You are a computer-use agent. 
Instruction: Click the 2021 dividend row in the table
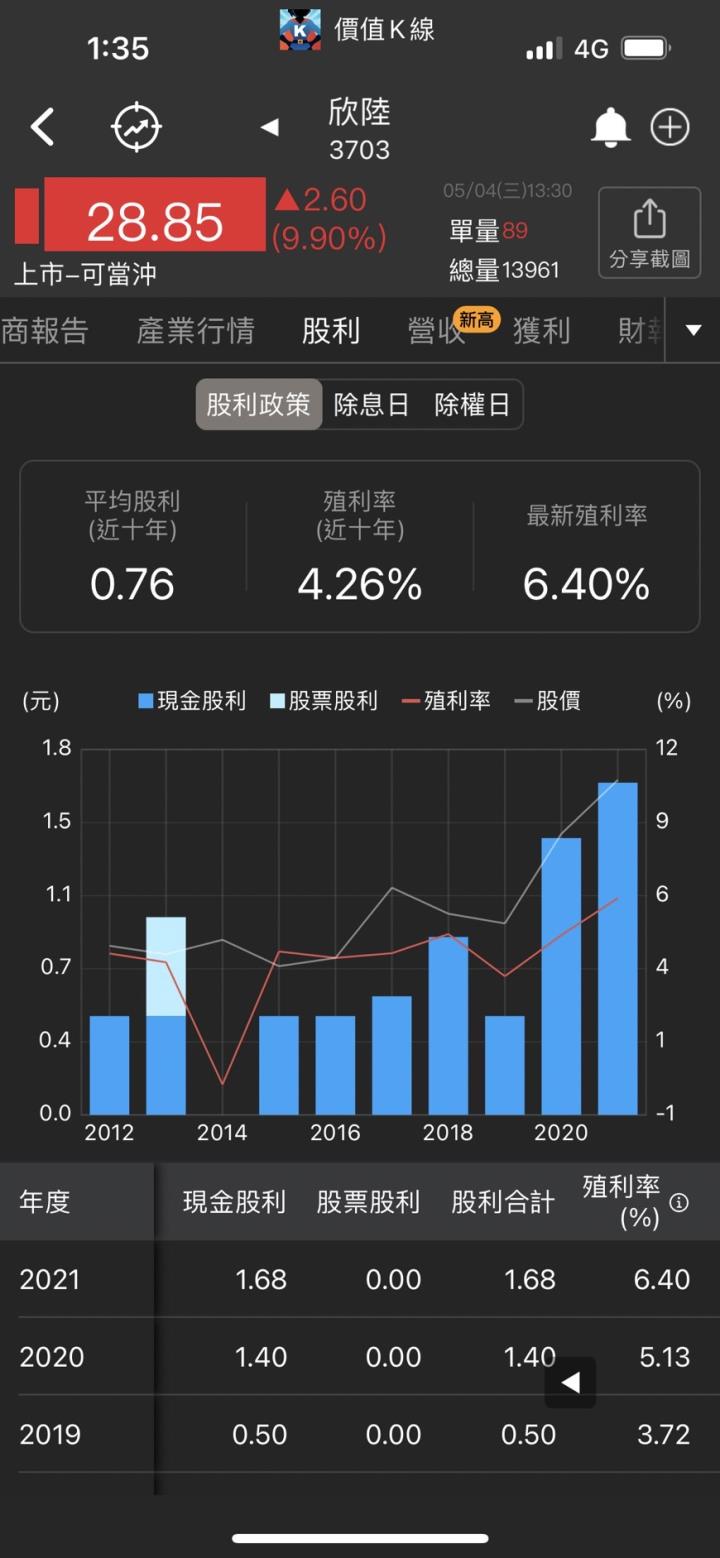point(360,1279)
